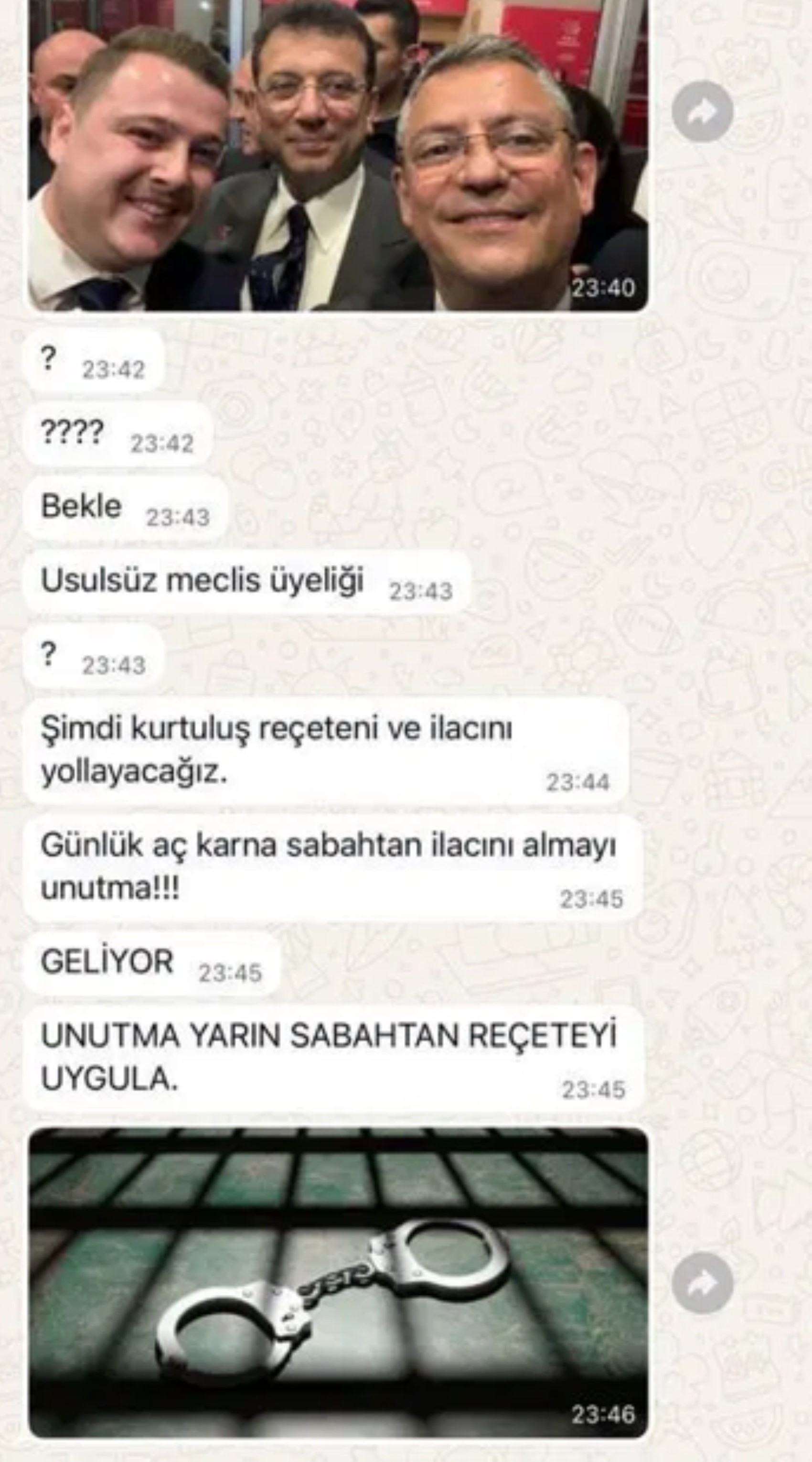The image size is (812, 1462).
Task: Open the three-men selfie photo message
Action: [x=338, y=156]
